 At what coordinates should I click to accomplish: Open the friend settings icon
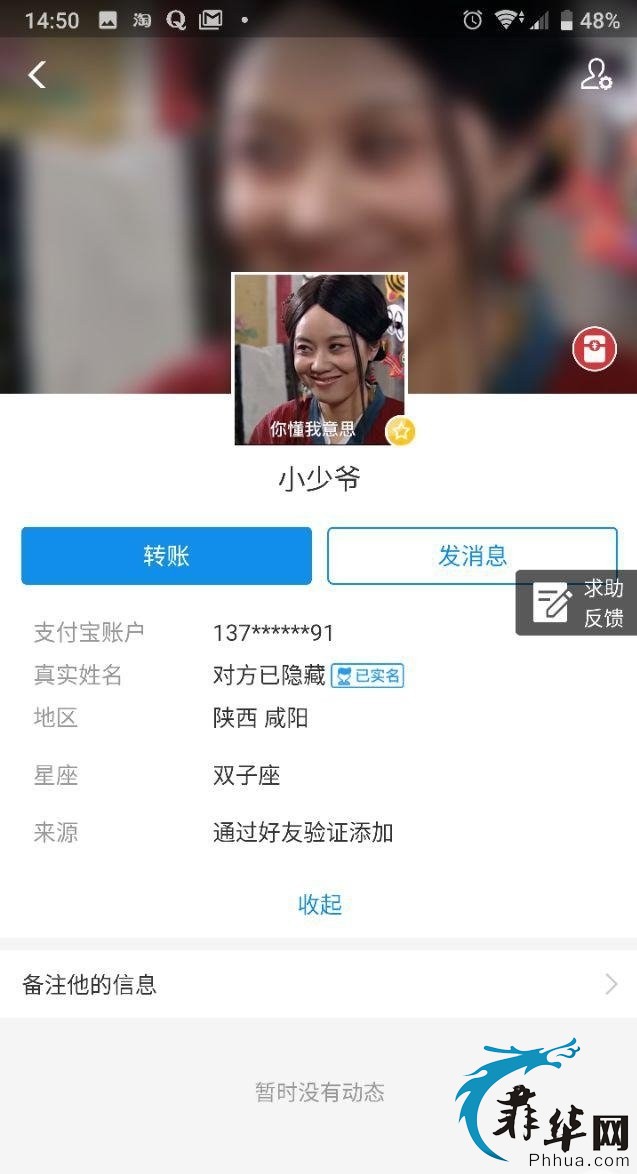coord(596,75)
